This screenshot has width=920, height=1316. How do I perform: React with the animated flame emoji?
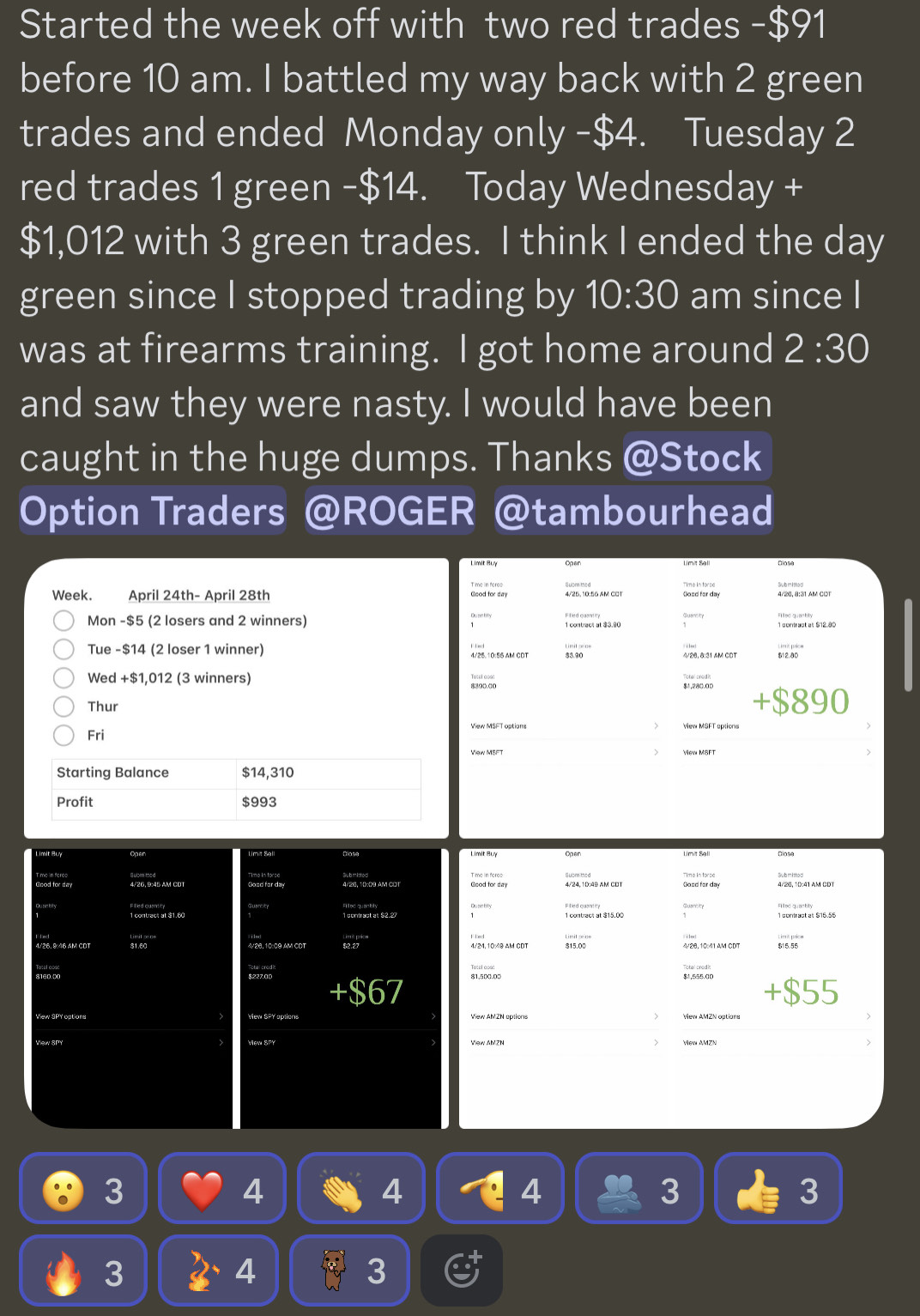[219, 1271]
